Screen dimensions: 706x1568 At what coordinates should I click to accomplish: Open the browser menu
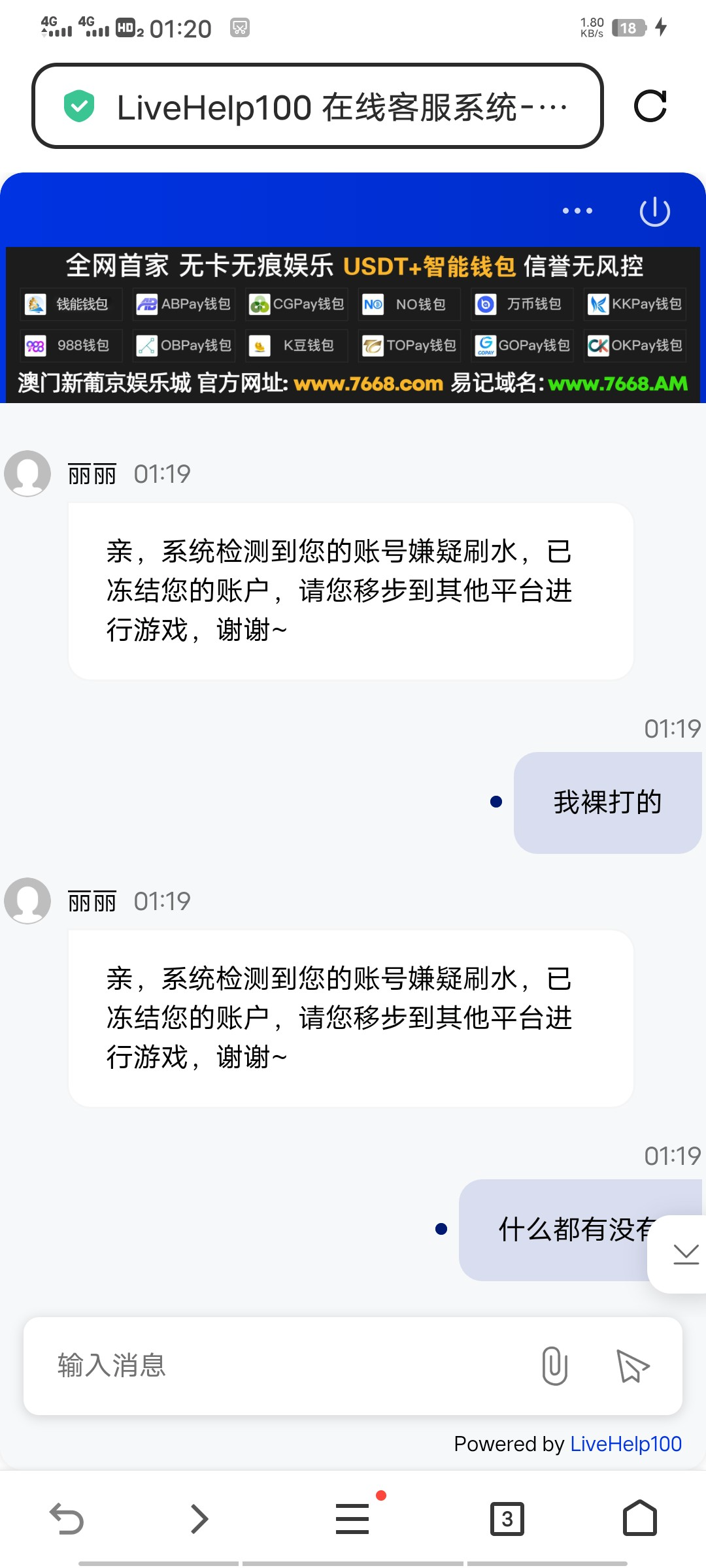(x=353, y=1518)
